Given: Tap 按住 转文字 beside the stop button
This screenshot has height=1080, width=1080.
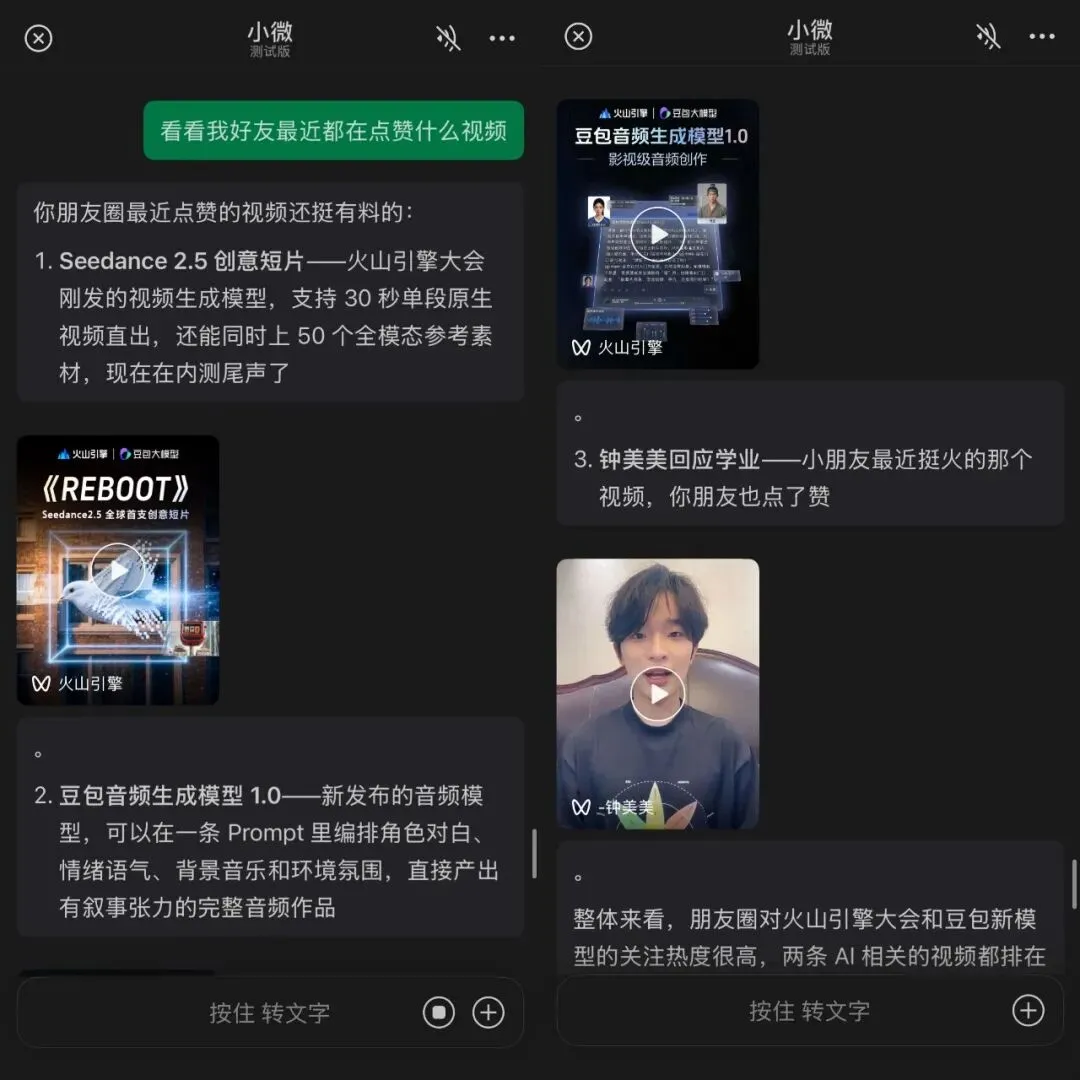Looking at the screenshot, I should tap(270, 1012).
